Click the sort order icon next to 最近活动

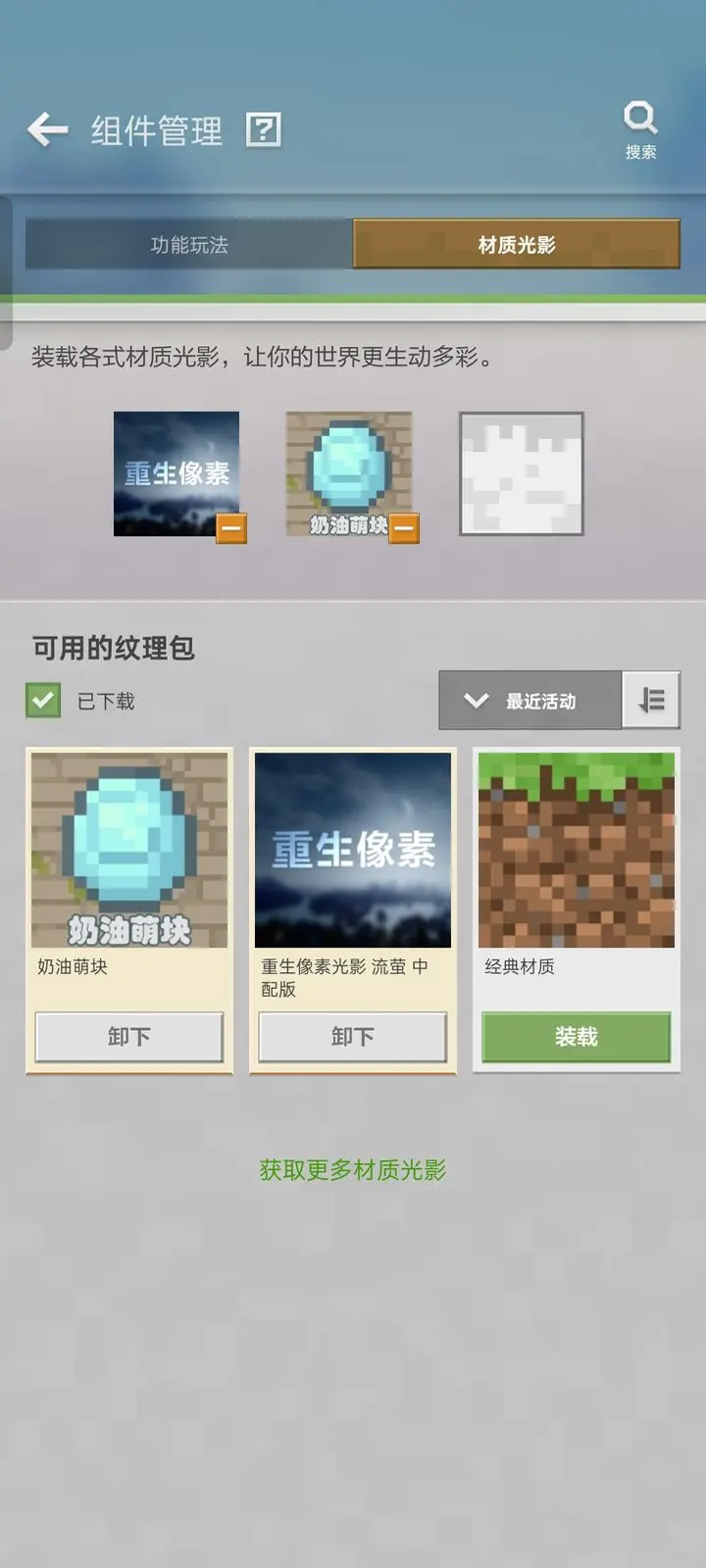(651, 701)
